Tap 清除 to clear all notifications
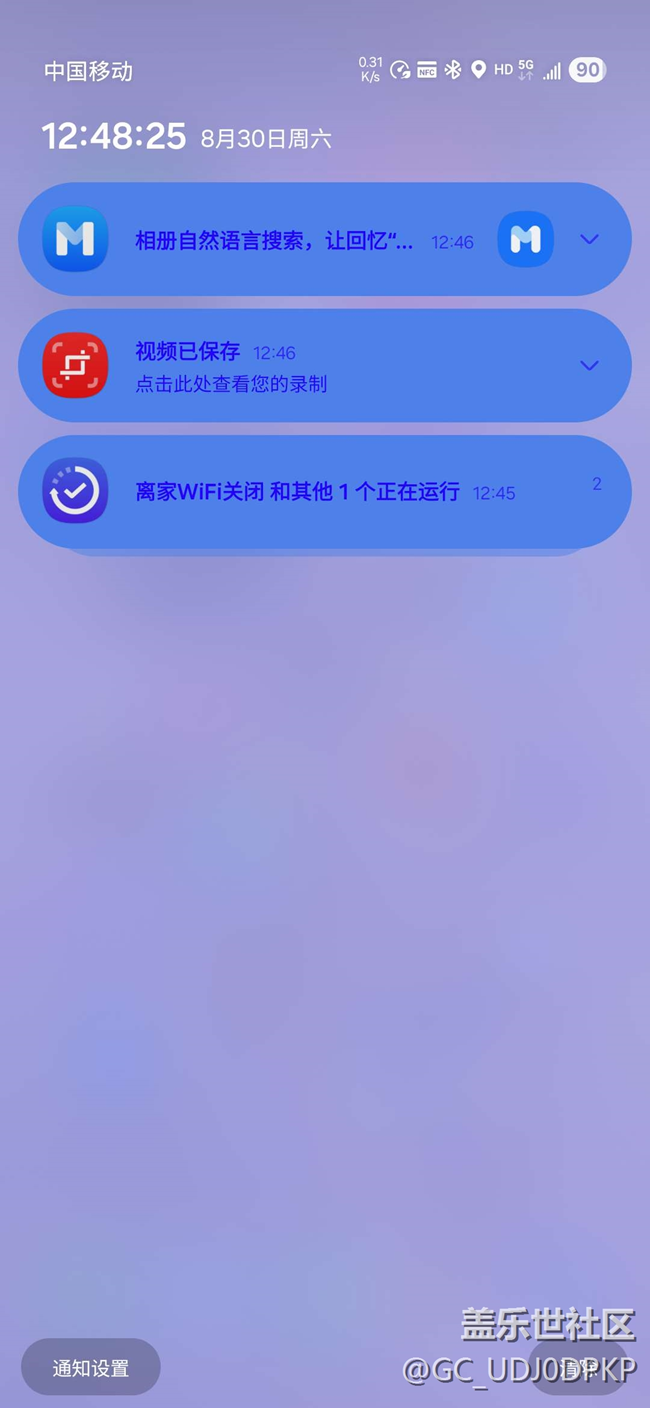Image resolution: width=650 pixels, height=1408 pixels. click(x=577, y=1368)
